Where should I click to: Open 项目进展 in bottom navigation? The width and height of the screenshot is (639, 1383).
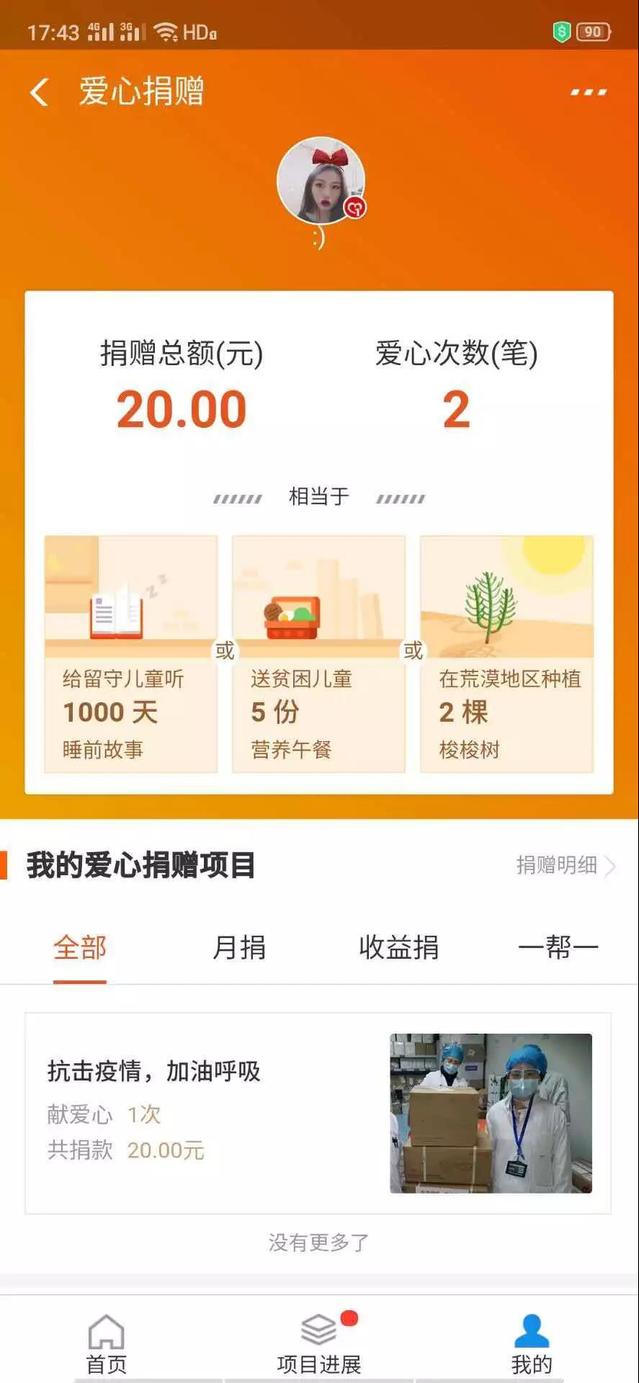pos(319,1344)
